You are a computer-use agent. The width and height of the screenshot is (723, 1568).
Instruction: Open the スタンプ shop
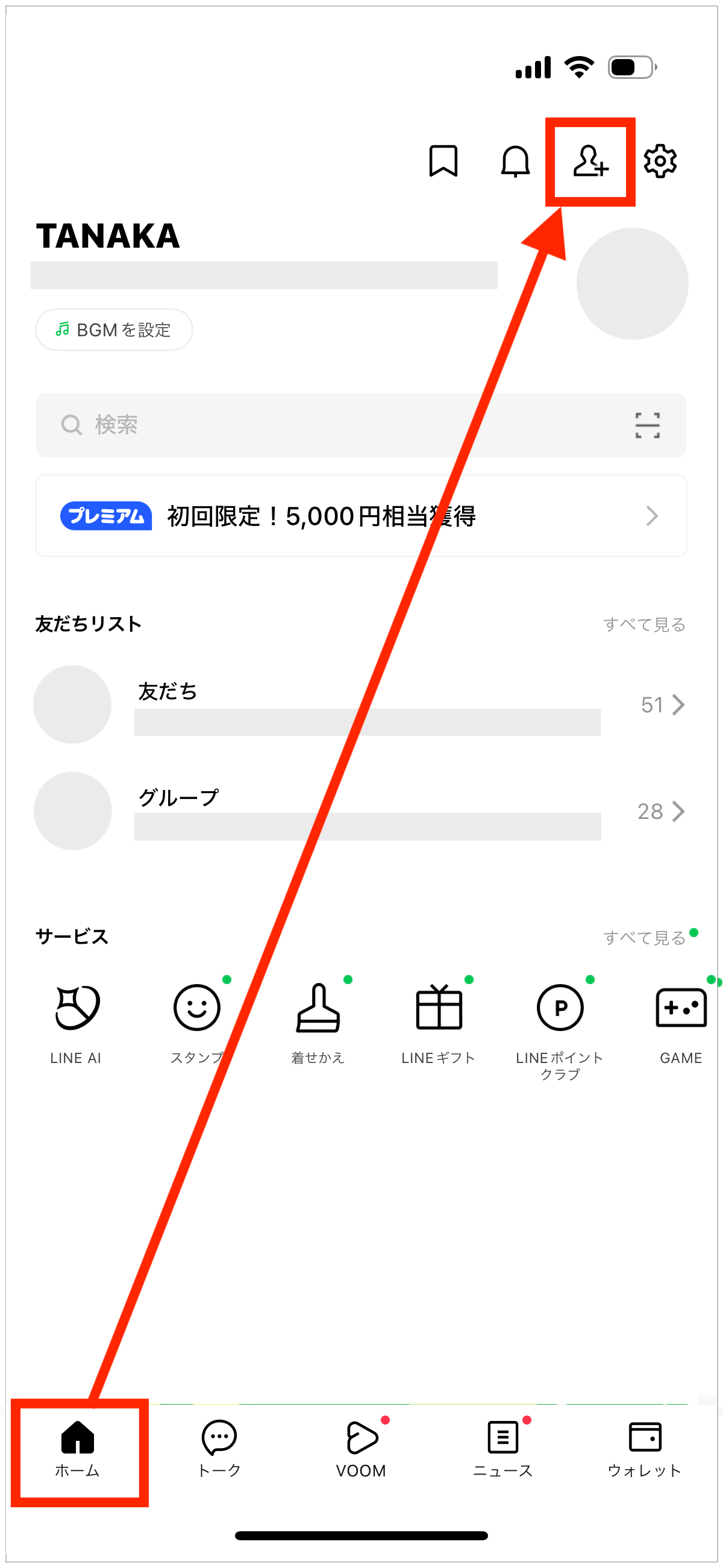coord(196,1020)
